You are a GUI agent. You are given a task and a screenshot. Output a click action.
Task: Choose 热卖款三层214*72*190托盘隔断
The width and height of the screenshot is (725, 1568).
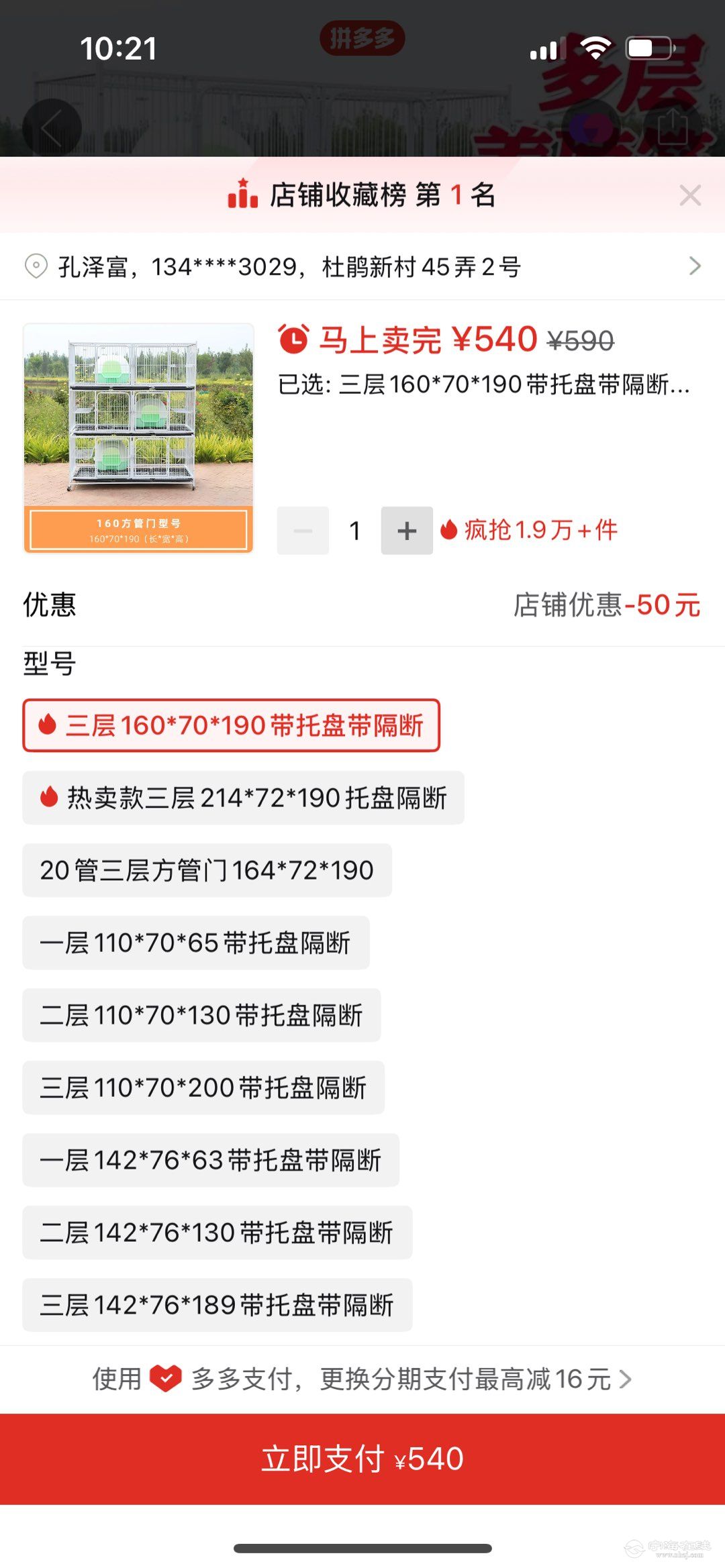[243, 798]
